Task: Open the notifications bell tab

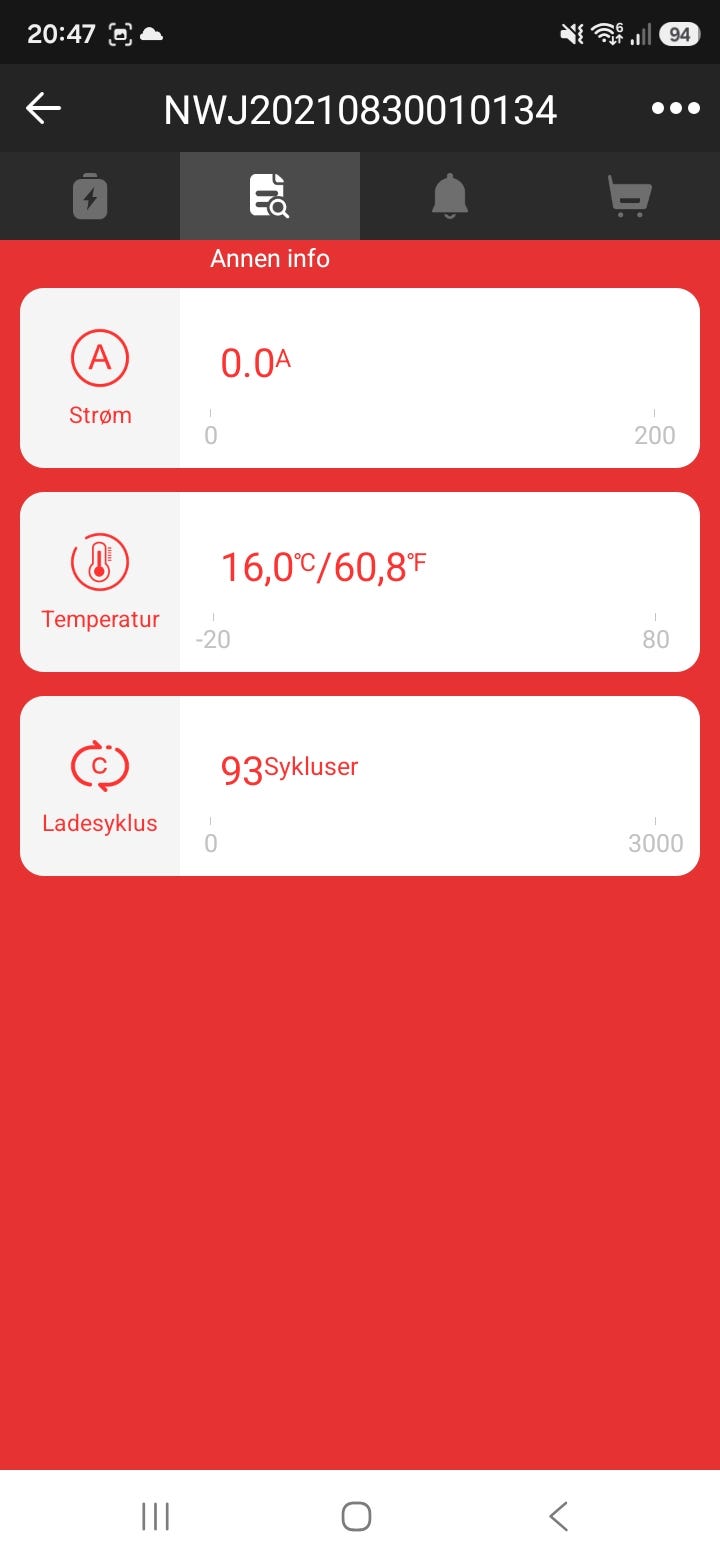Action: (x=450, y=196)
